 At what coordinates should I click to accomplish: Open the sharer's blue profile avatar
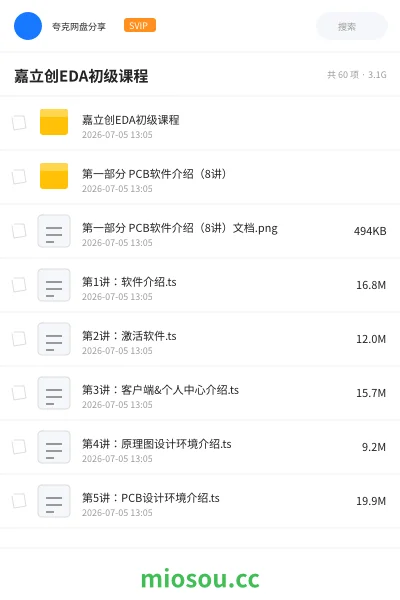click(28, 26)
